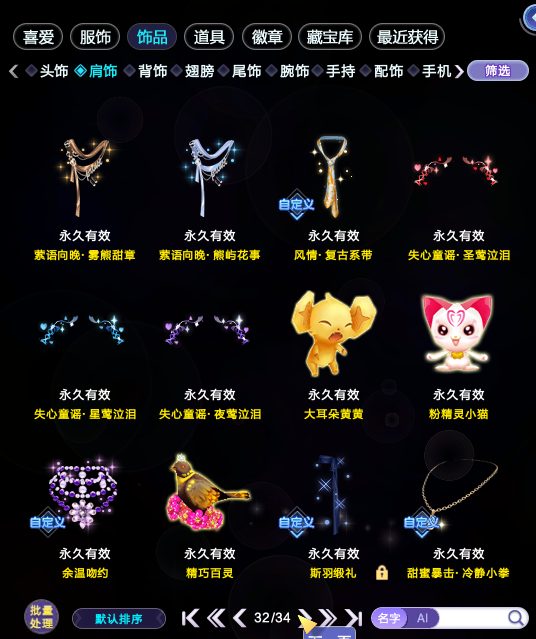Show the 最近获得 tab
Screen dimensions: 536x639
click(x=407, y=37)
